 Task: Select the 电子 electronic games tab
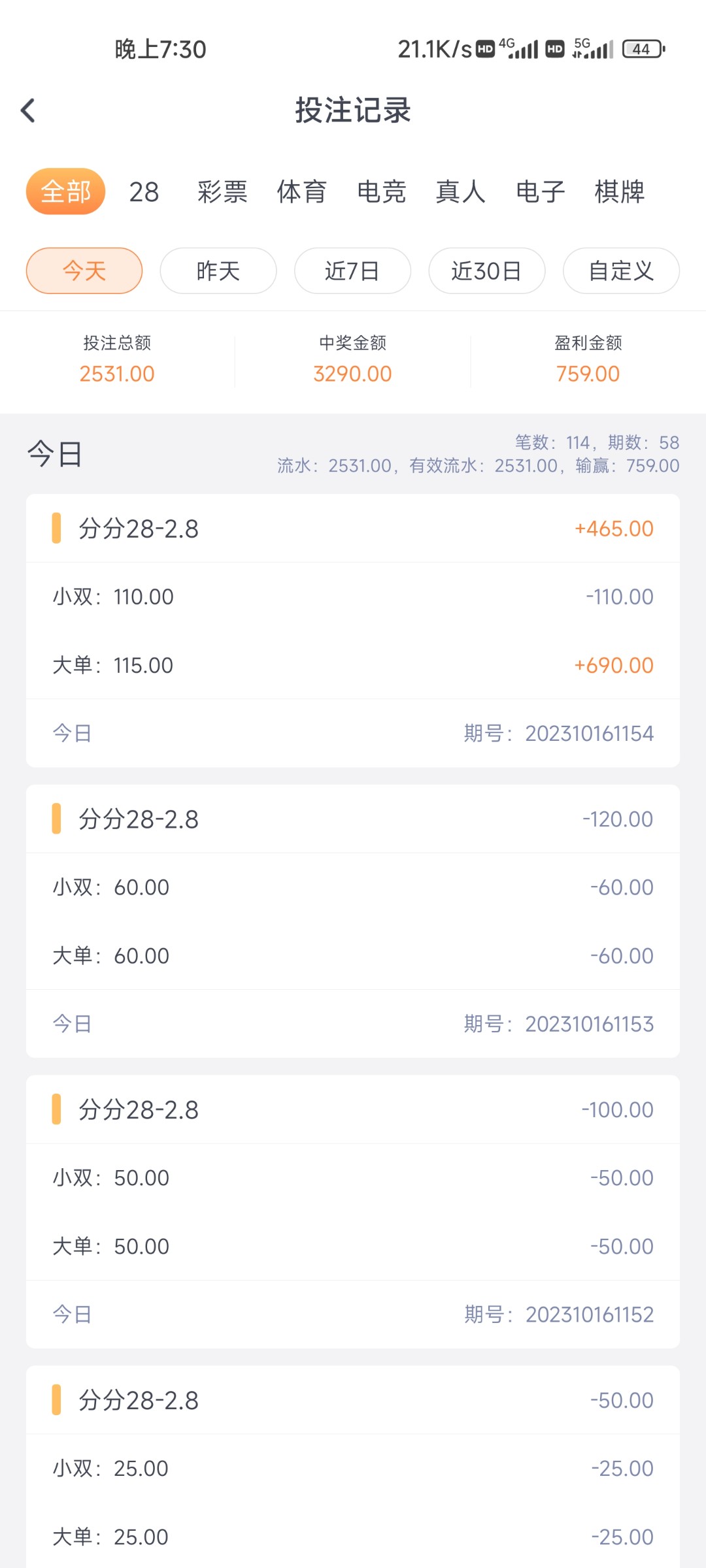[541, 191]
